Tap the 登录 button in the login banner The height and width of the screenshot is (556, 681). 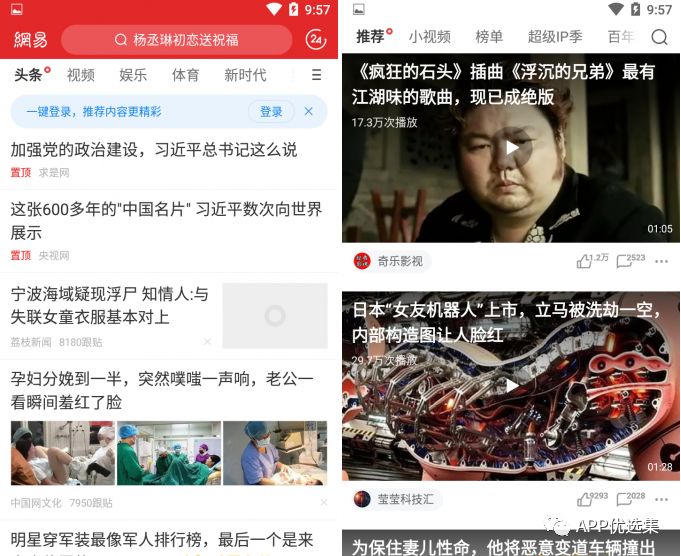[x=271, y=112]
